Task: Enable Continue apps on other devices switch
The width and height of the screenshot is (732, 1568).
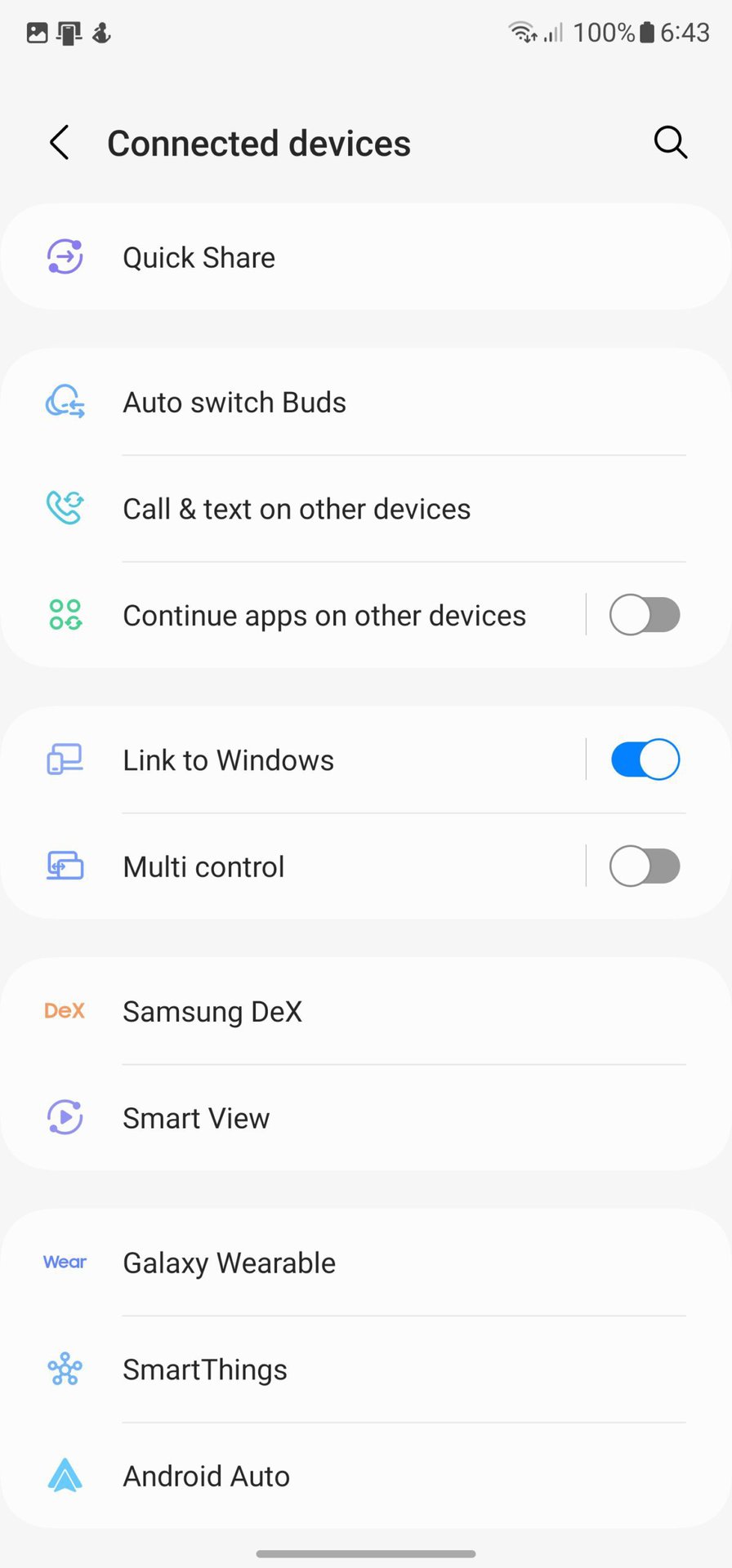Action: click(645, 616)
